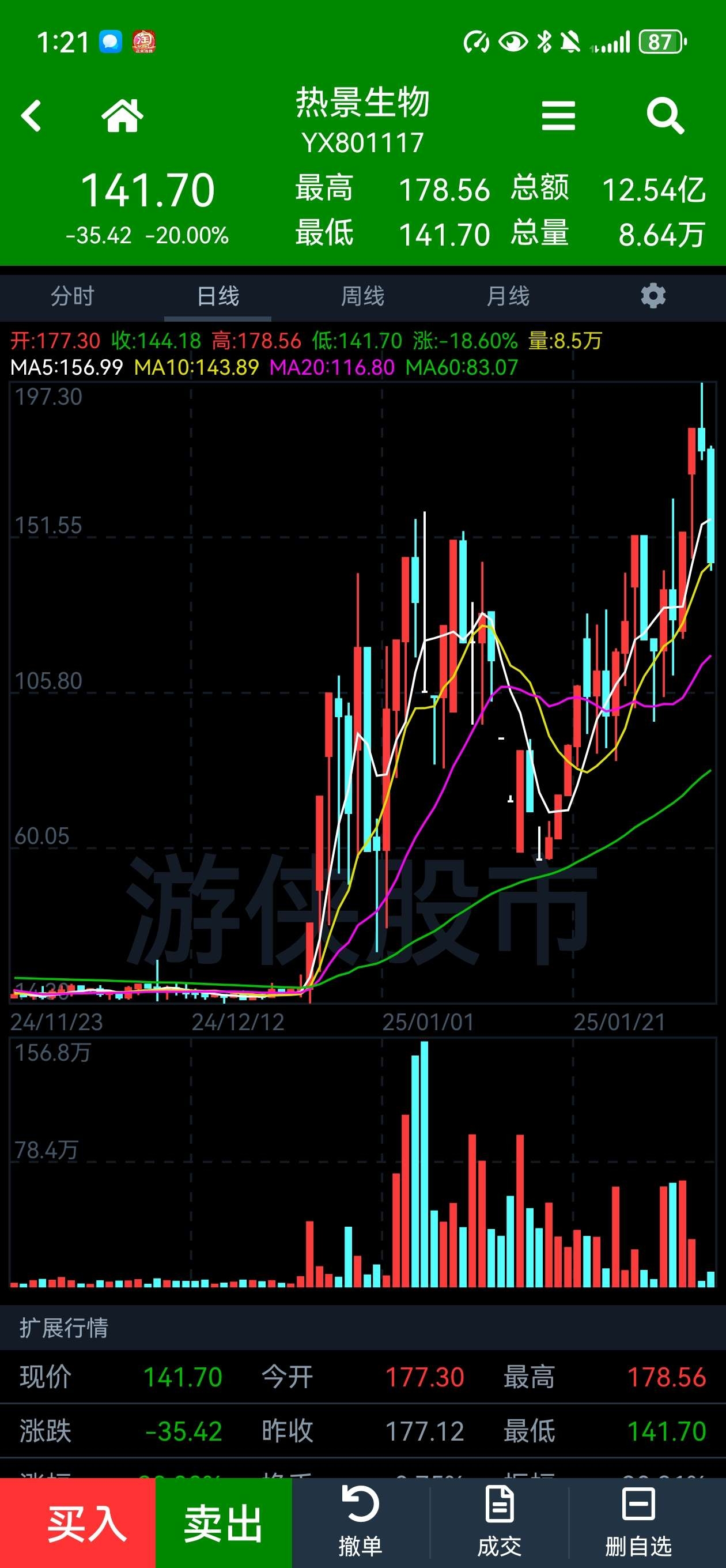Switch to the 分时 tab
Image resolution: width=726 pixels, height=1568 pixels.
pyautogui.click(x=73, y=296)
